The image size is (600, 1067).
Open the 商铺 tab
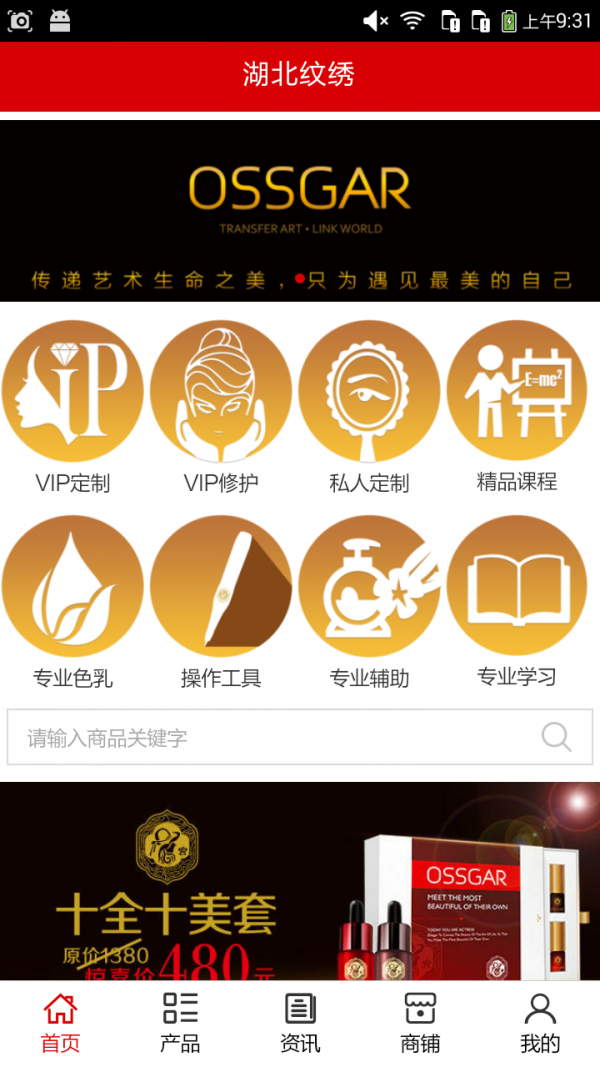point(420,1023)
